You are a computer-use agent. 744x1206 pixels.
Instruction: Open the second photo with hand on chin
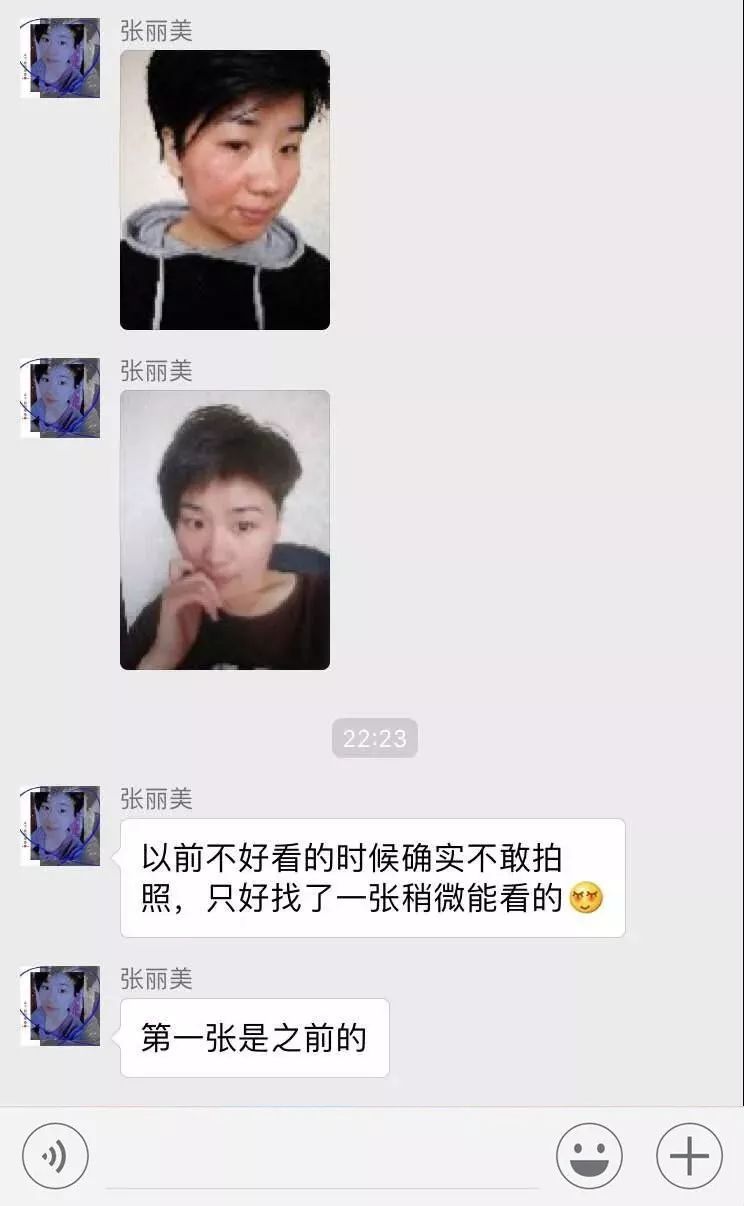pyautogui.click(x=225, y=530)
